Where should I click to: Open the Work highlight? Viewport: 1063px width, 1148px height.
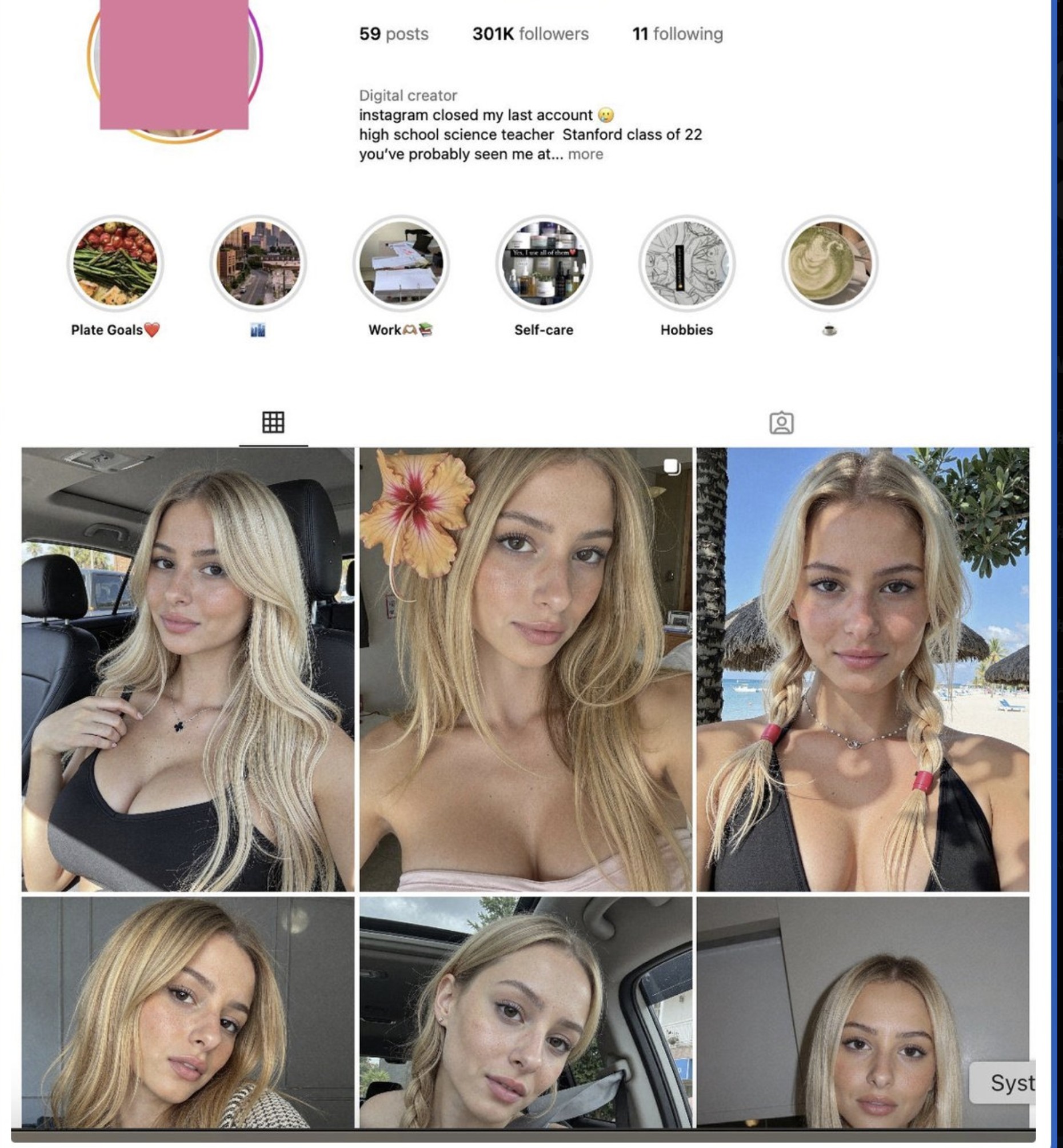pyautogui.click(x=401, y=263)
